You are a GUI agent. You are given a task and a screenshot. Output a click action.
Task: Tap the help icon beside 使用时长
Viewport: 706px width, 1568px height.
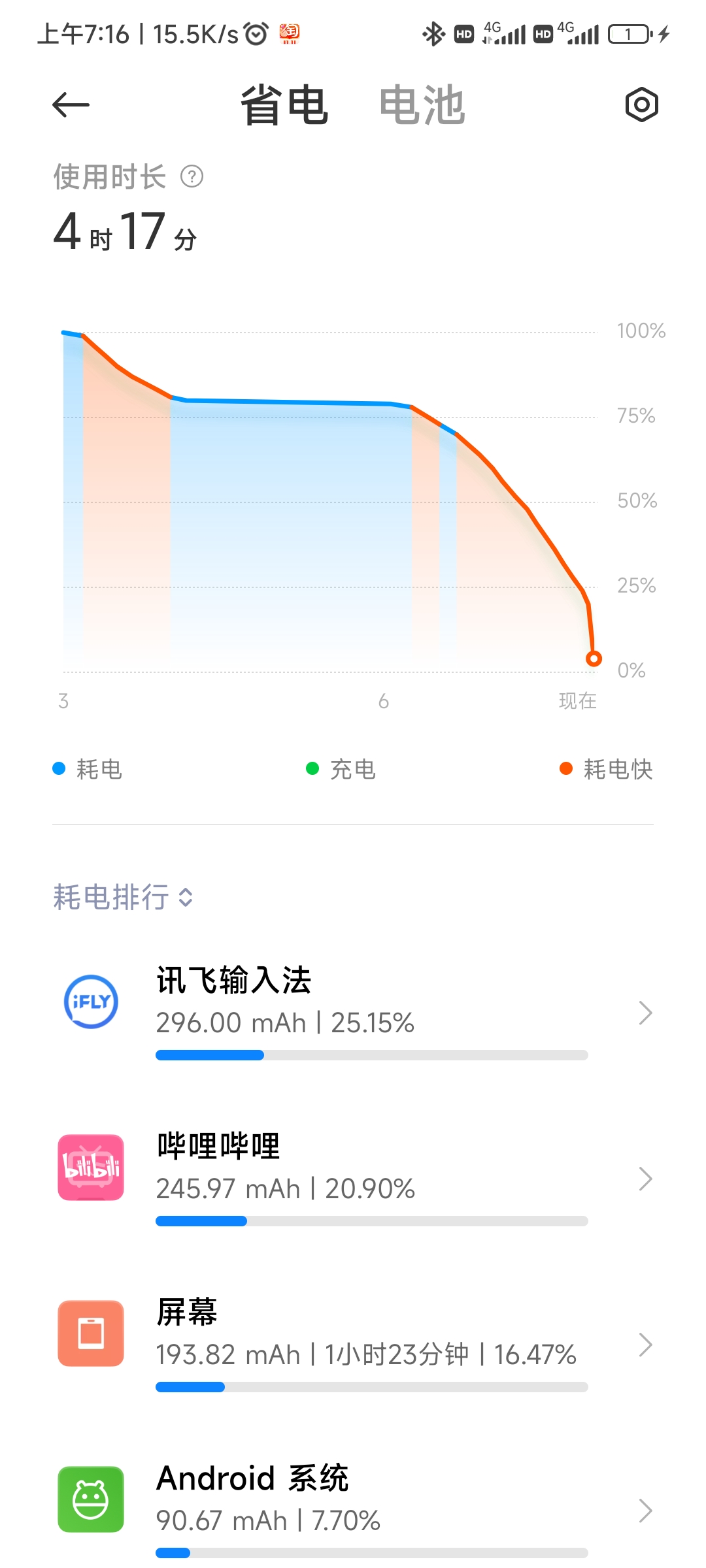[192, 176]
